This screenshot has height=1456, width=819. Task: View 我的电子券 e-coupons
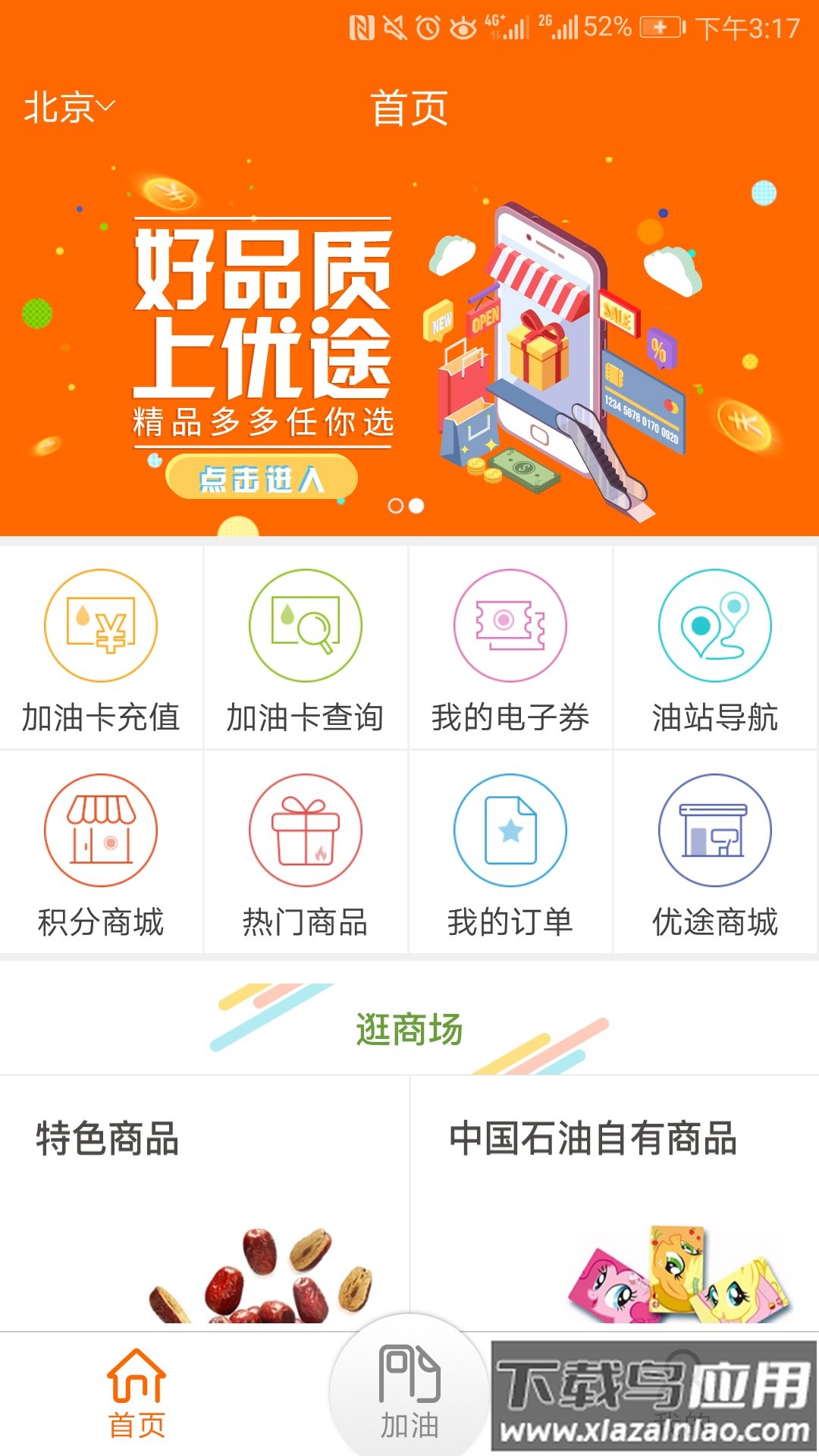coord(510,649)
